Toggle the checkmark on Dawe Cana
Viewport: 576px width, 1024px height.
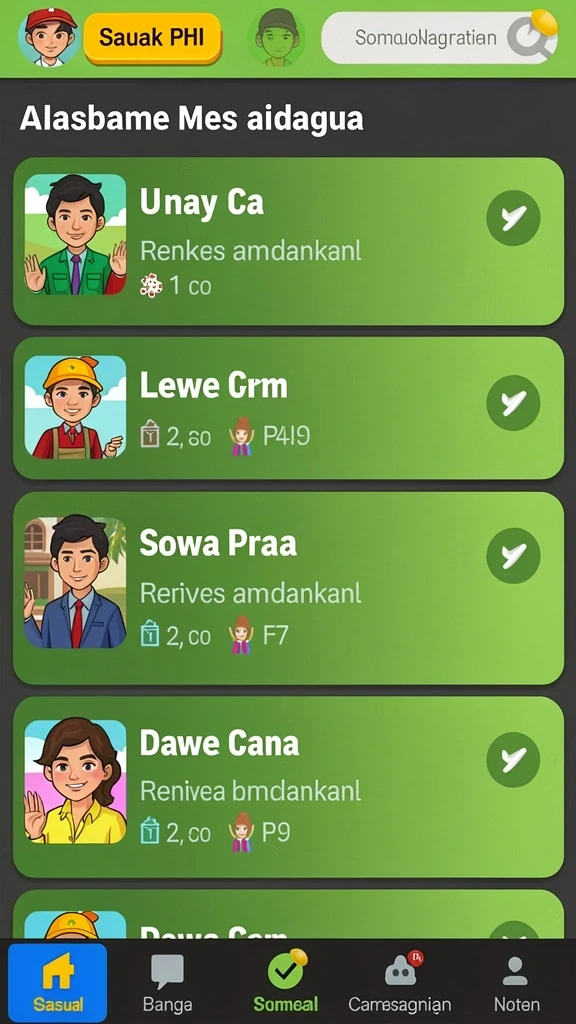pos(513,759)
